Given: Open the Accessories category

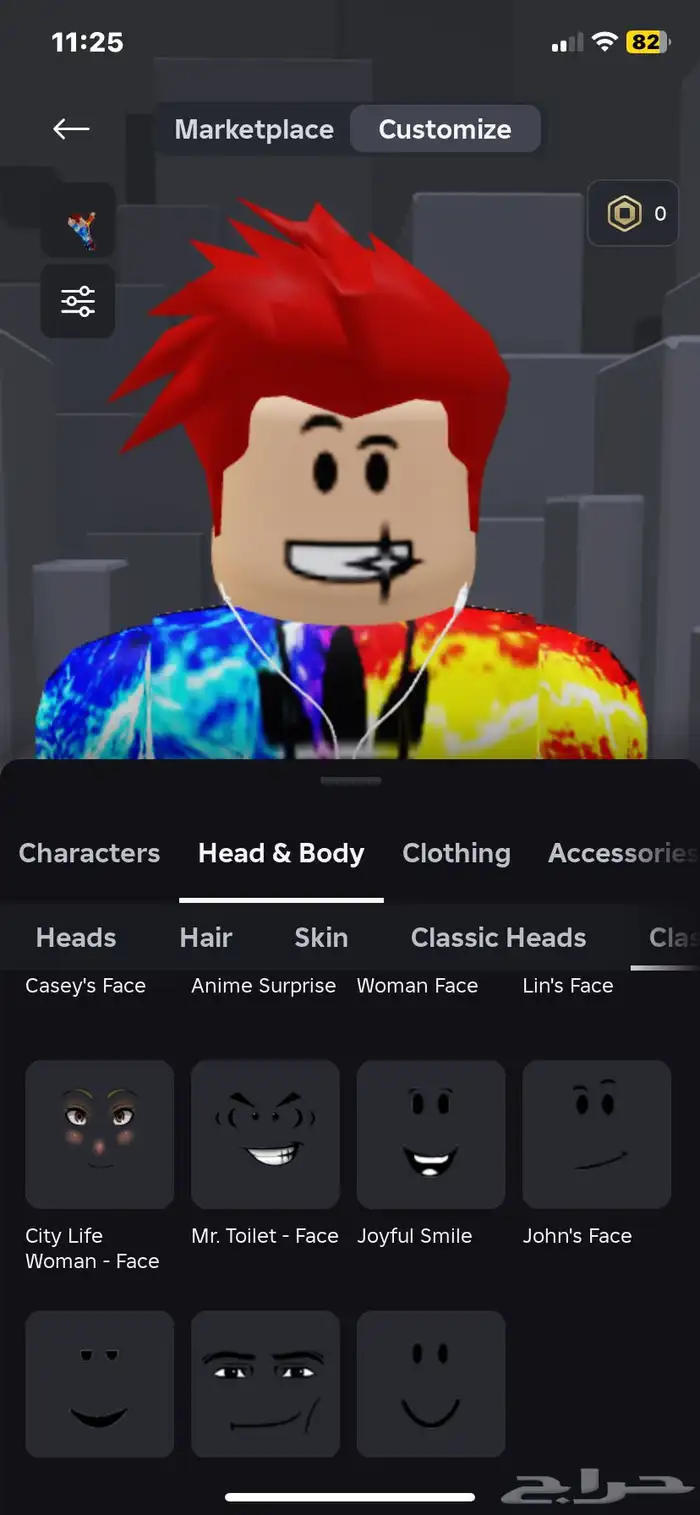Looking at the screenshot, I should pyautogui.click(x=620, y=853).
